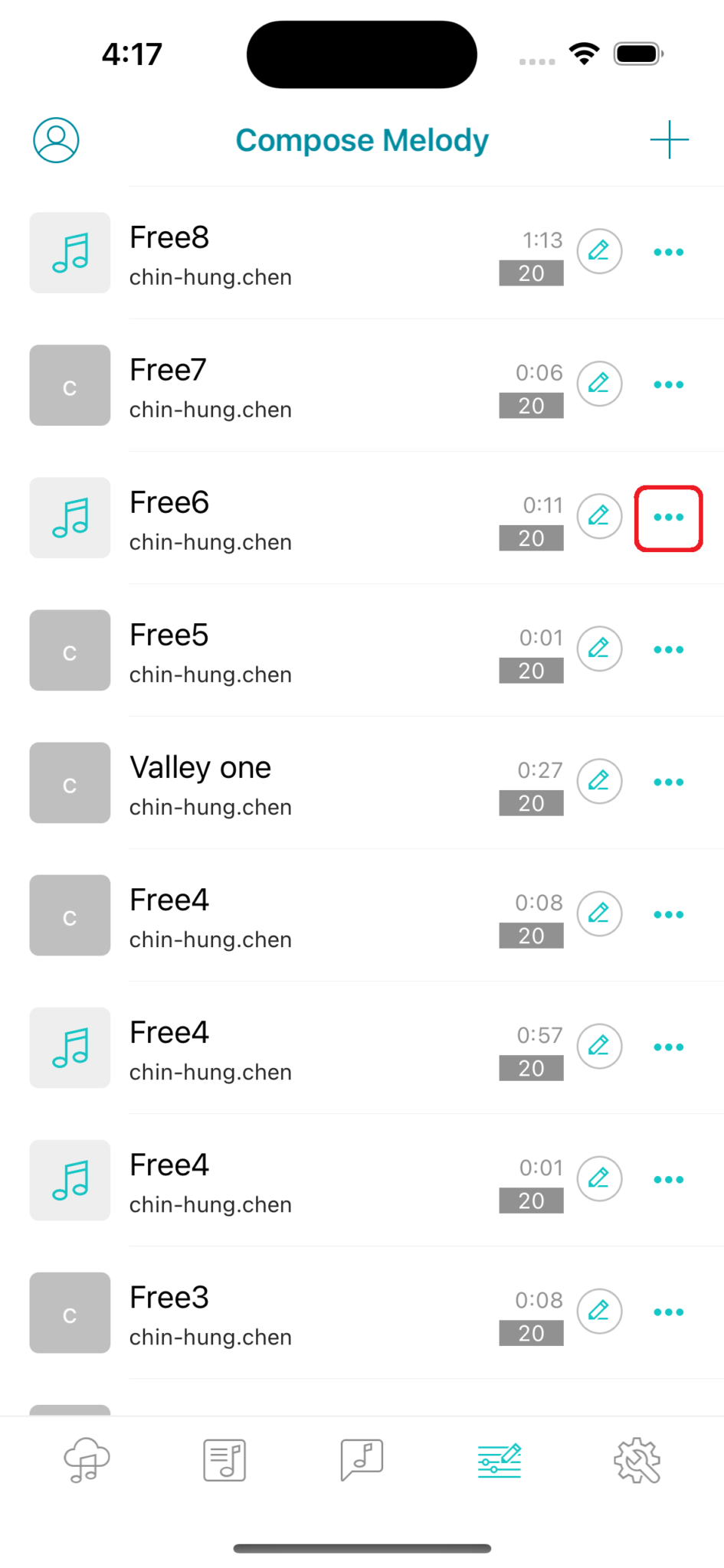This screenshot has height=1568, width=724.
Task: Open more options for Free3
Action: pyautogui.click(x=668, y=1312)
